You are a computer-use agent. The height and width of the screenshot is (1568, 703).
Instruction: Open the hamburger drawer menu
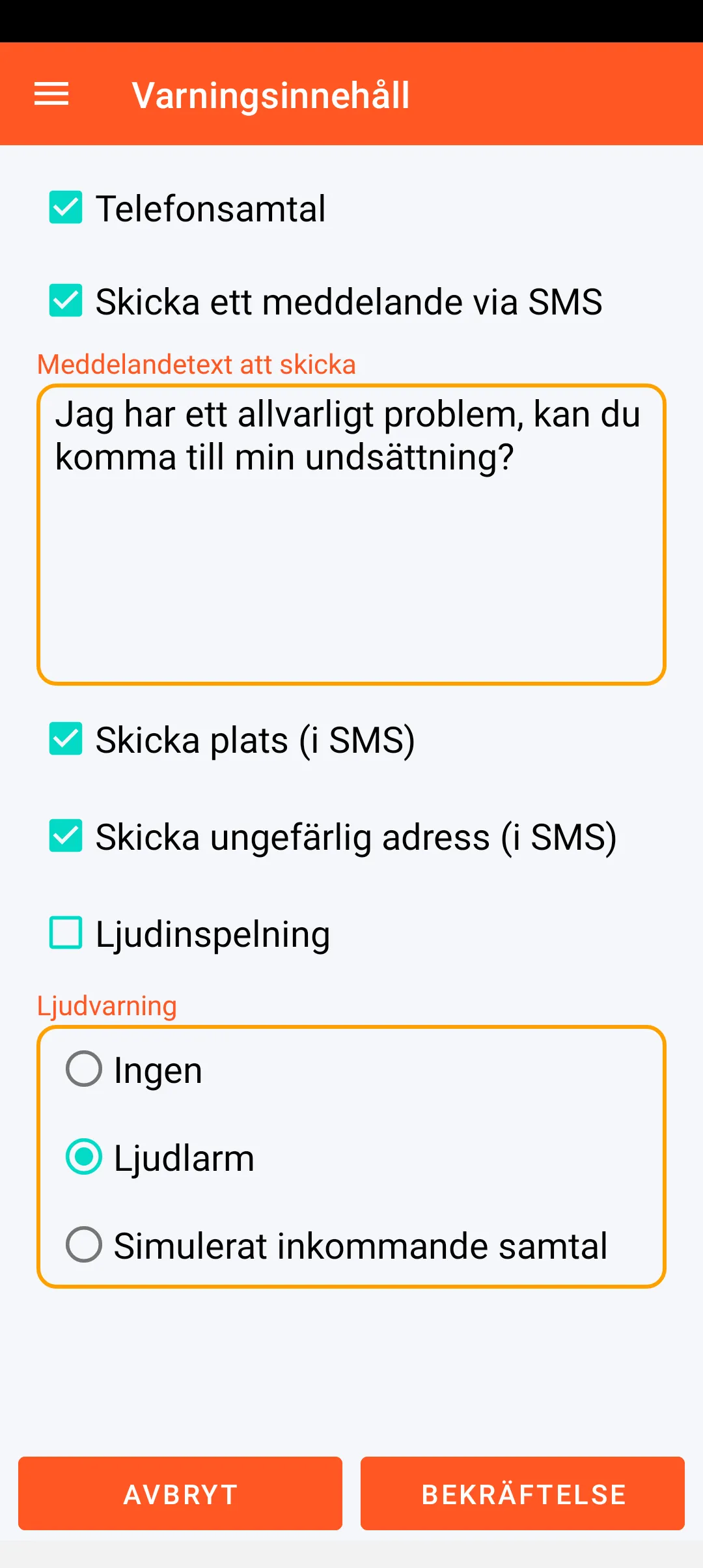[x=51, y=94]
